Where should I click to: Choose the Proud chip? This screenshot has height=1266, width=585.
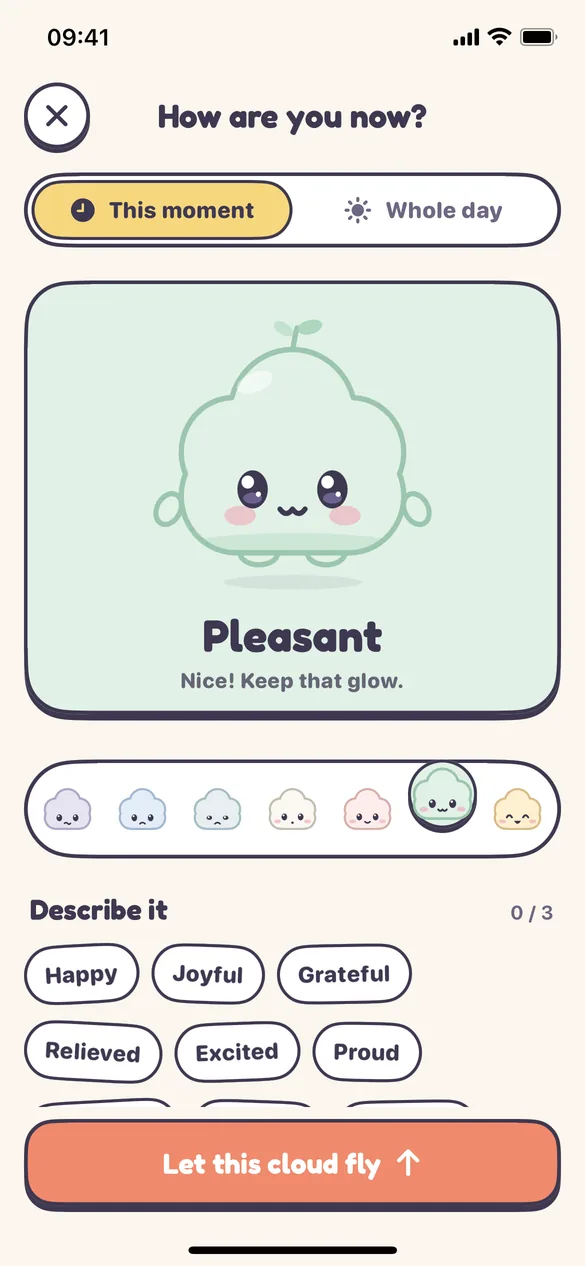point(367,1052)
